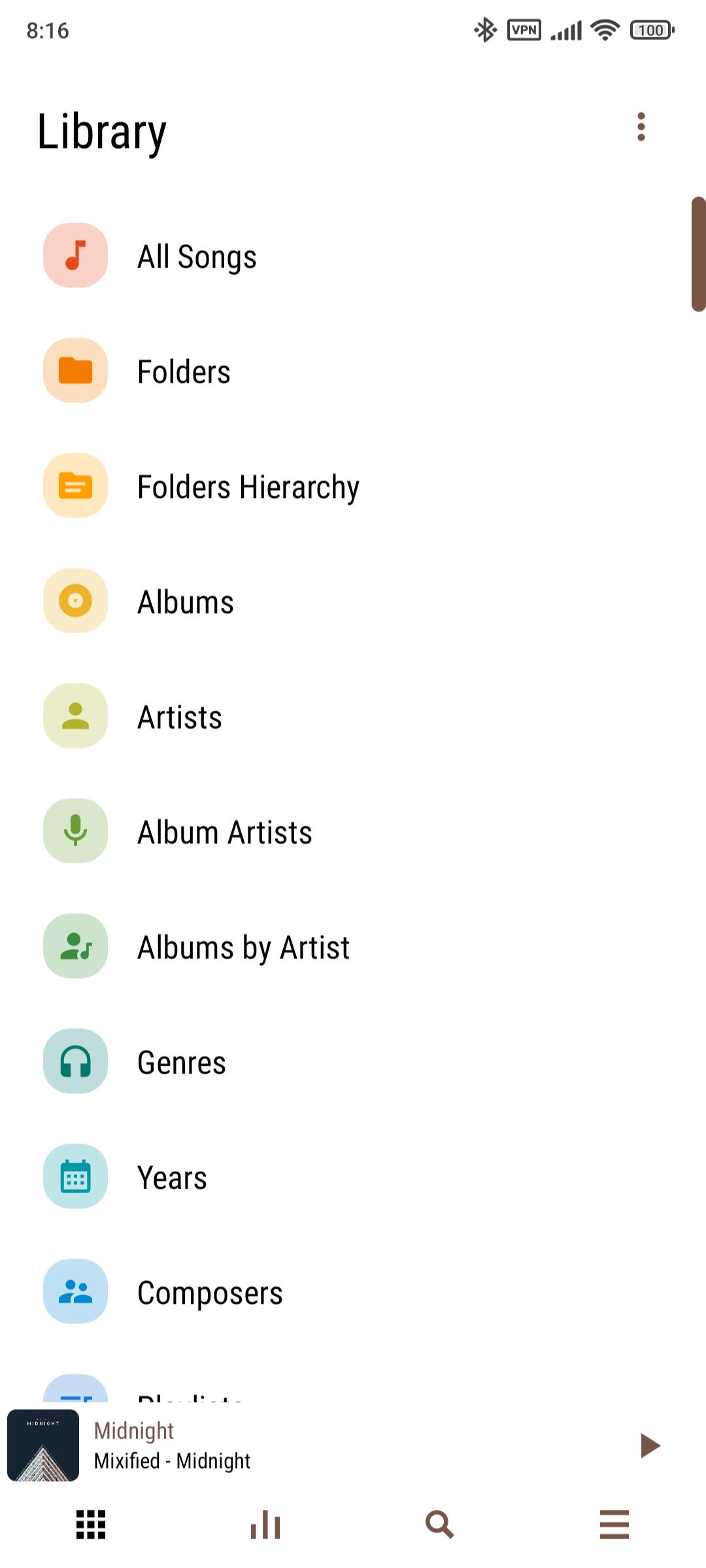Viewport: 706px width, 1568px height.
Task: Open the Folders category
Action: 353,371
